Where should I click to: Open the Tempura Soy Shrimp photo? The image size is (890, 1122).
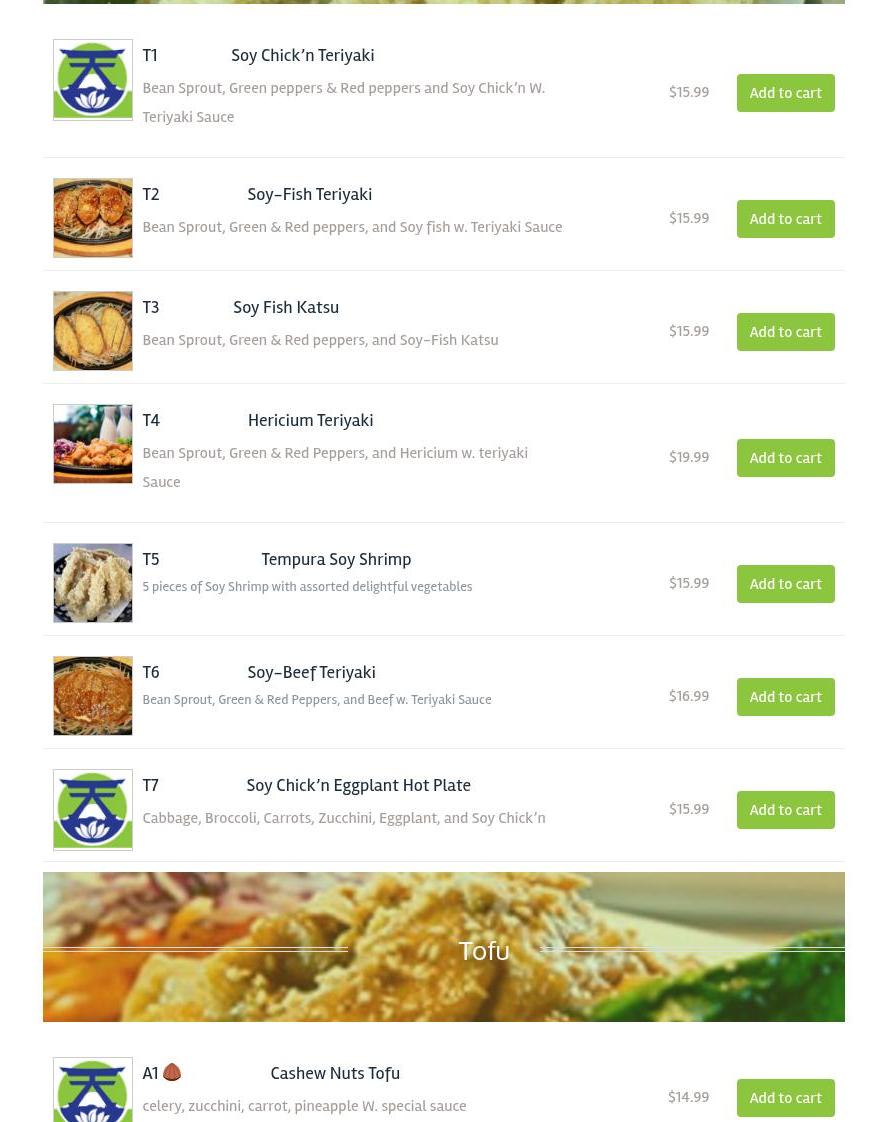pyautogui.click(x=93, y=583)
